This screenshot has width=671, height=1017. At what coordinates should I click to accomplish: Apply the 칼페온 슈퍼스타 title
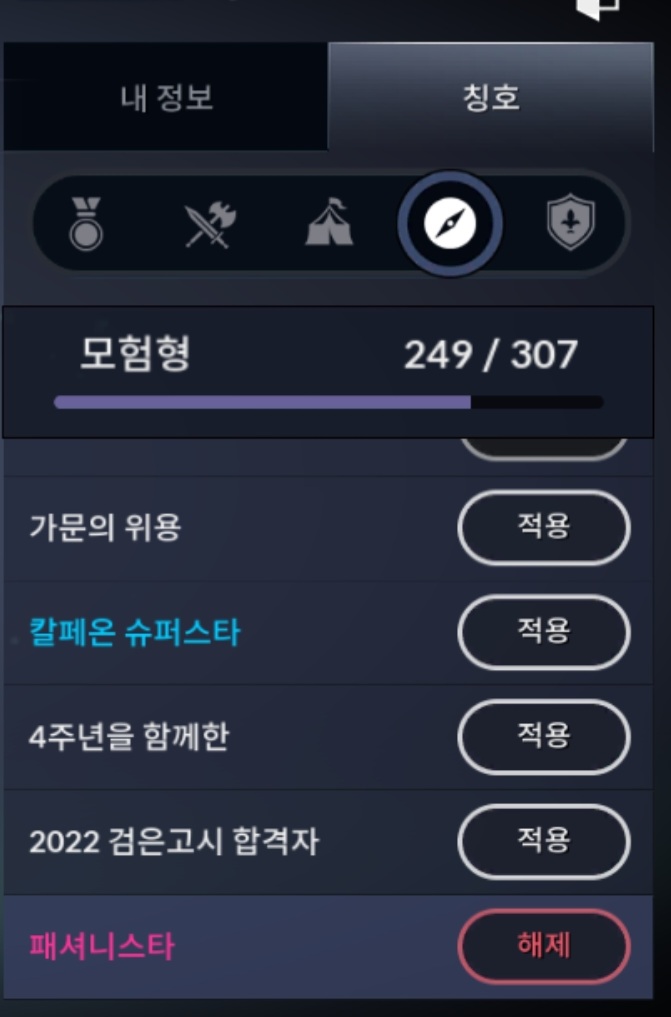[x=543, y=631]
